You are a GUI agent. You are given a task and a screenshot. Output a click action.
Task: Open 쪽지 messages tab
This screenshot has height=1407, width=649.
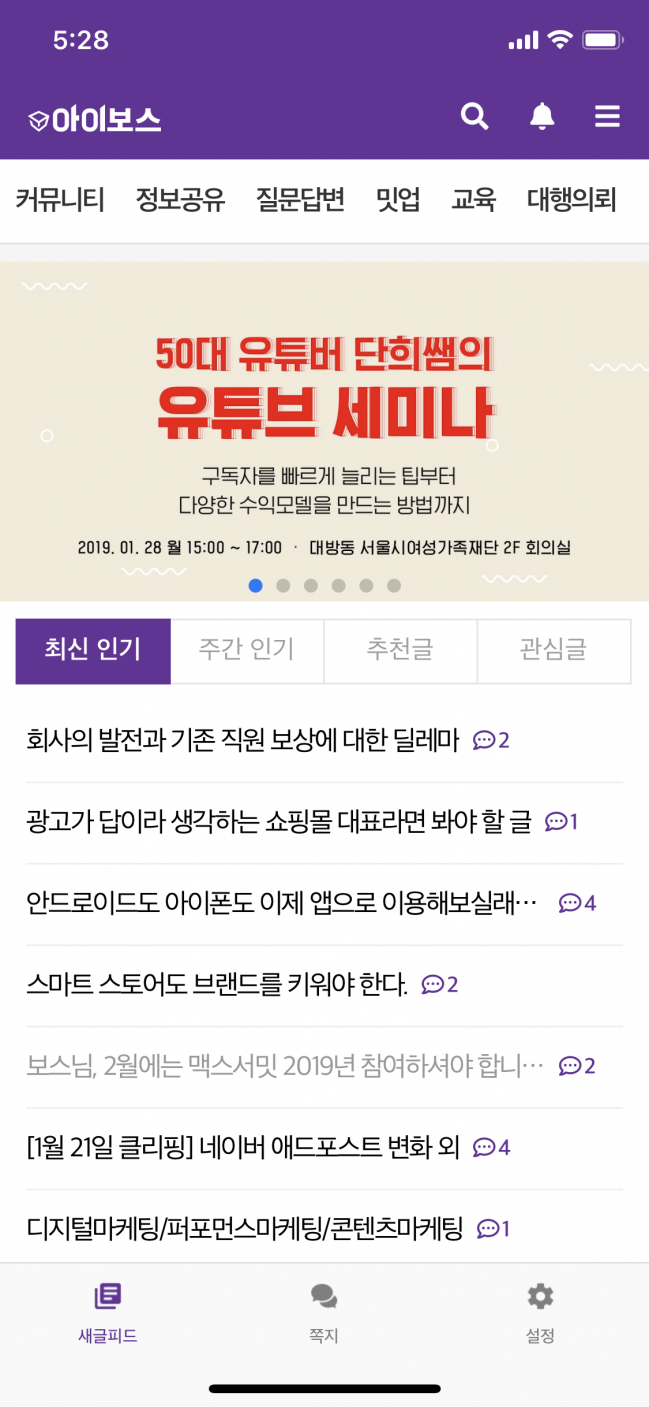point(324,1312)
